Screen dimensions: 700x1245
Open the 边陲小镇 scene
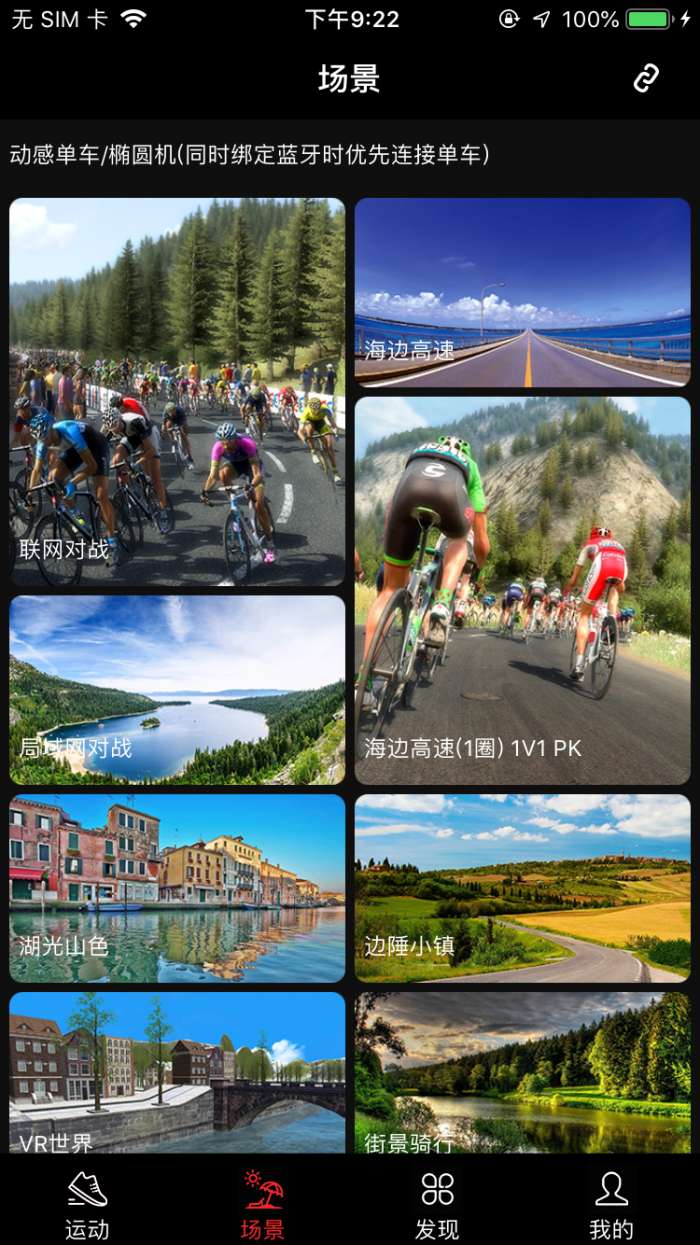(522, 888)
